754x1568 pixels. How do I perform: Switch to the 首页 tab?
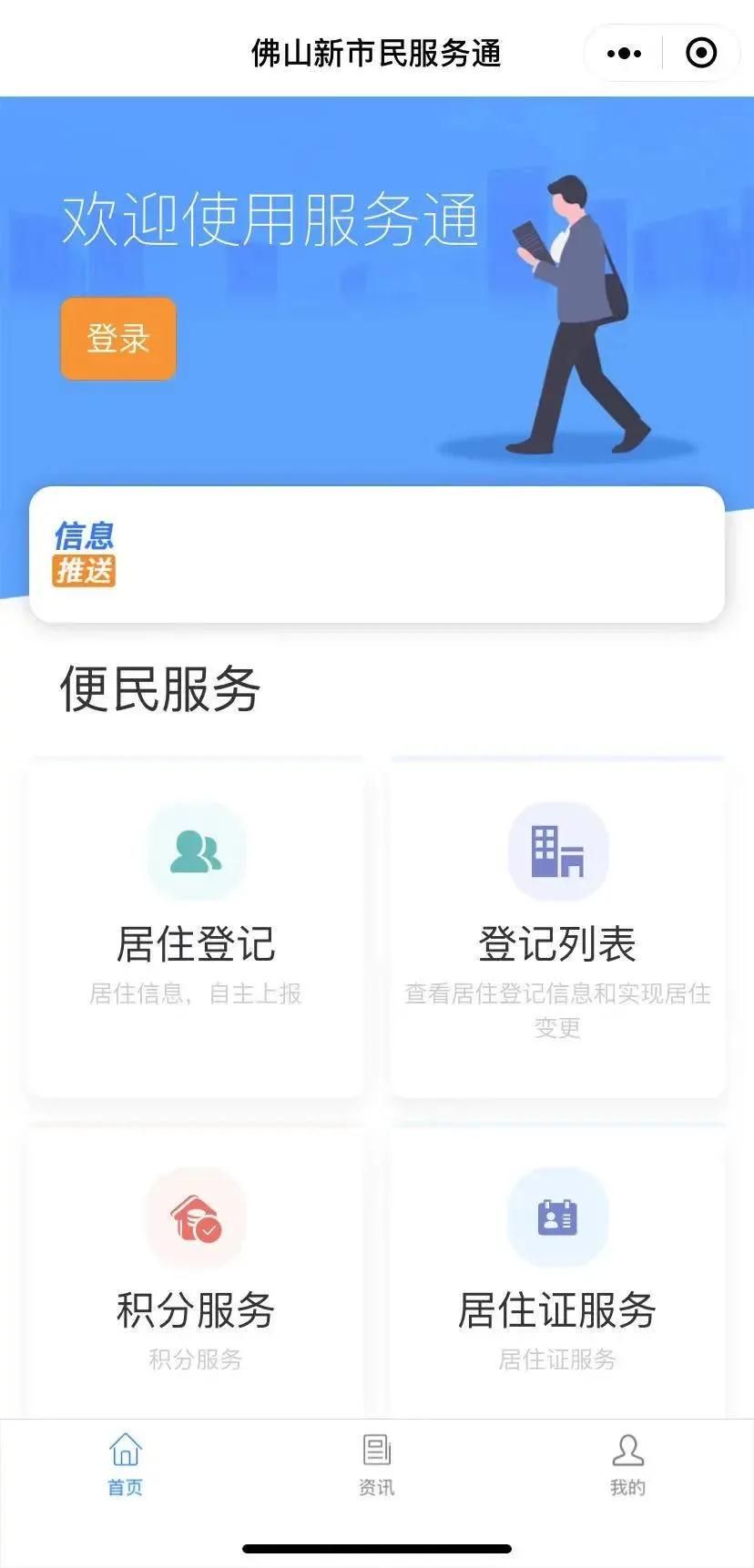click(126, 1464)
